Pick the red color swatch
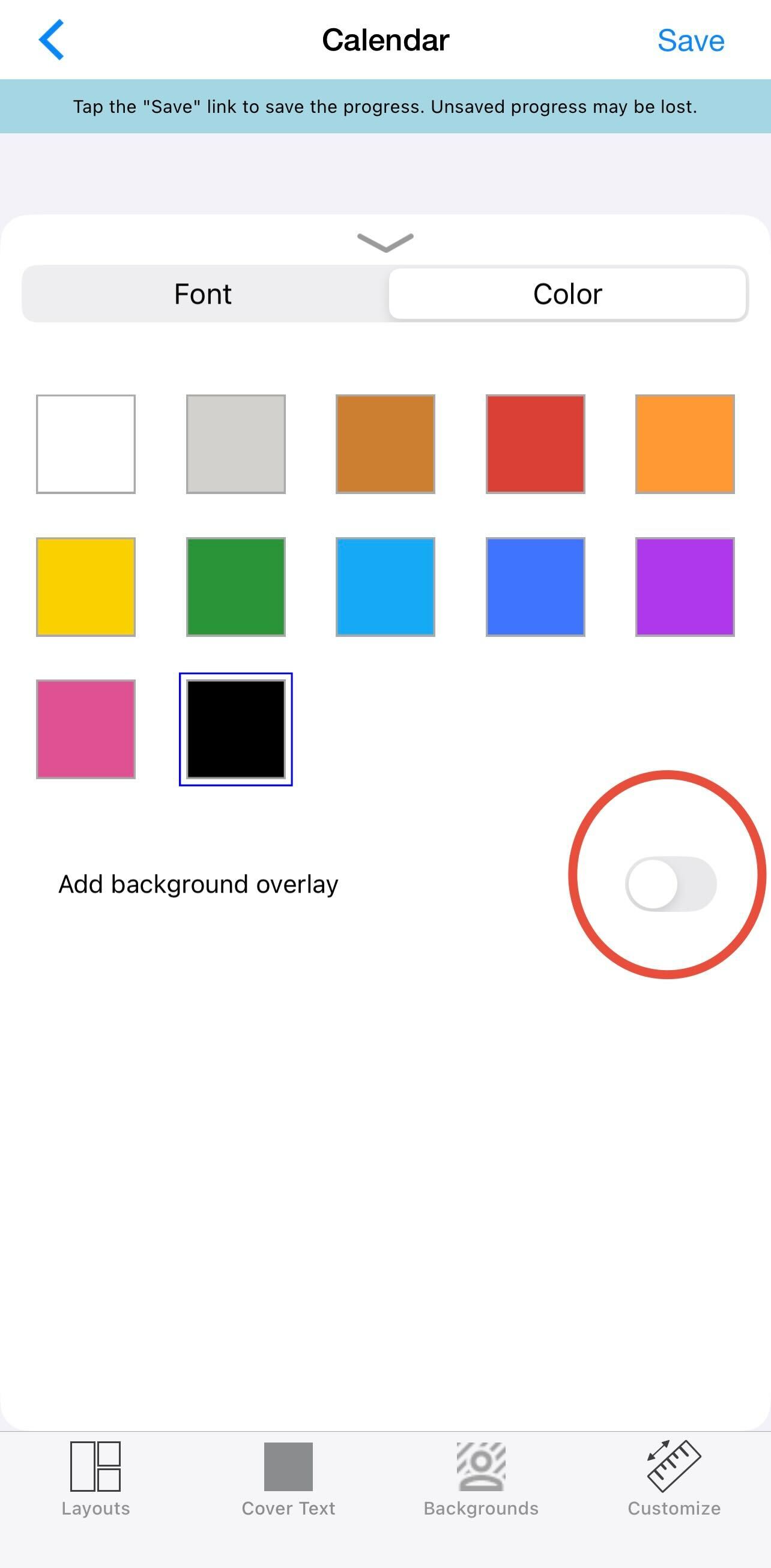Screen dimensions: 771x1568 (x=535, y=444)
